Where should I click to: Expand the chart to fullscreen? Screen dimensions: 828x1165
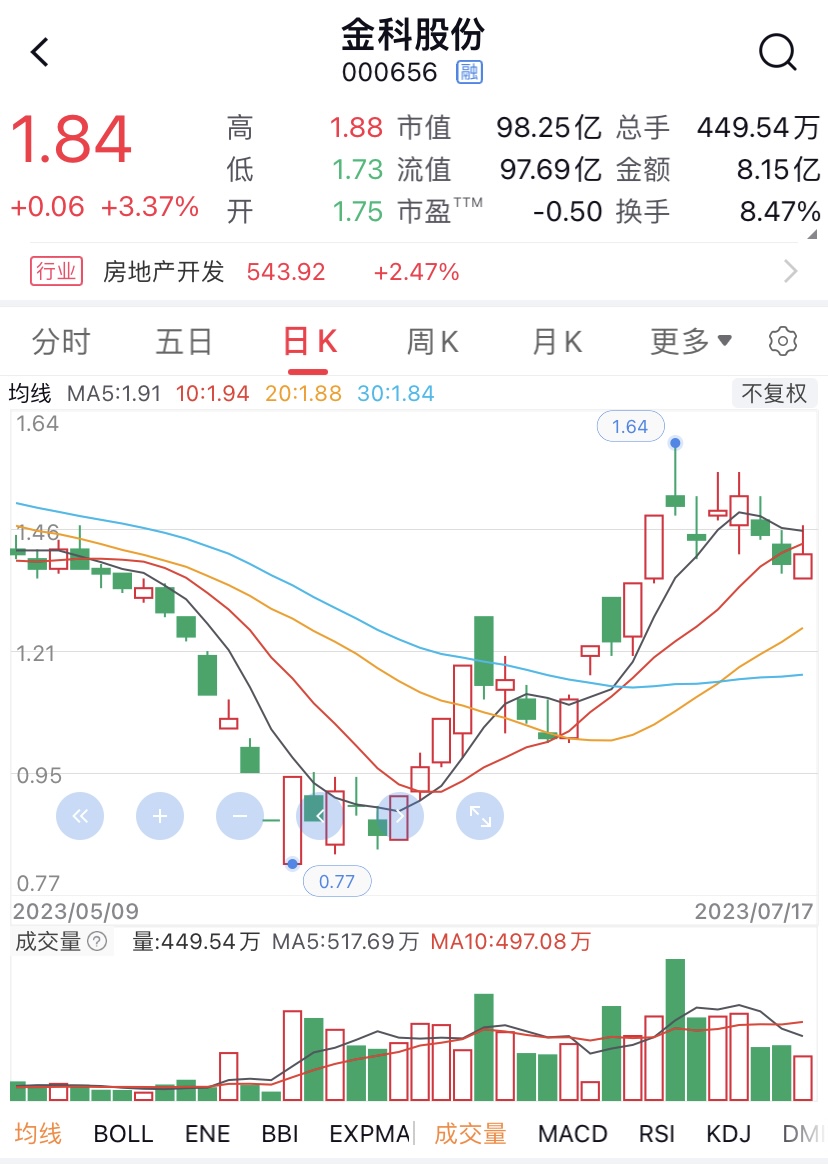480,816
